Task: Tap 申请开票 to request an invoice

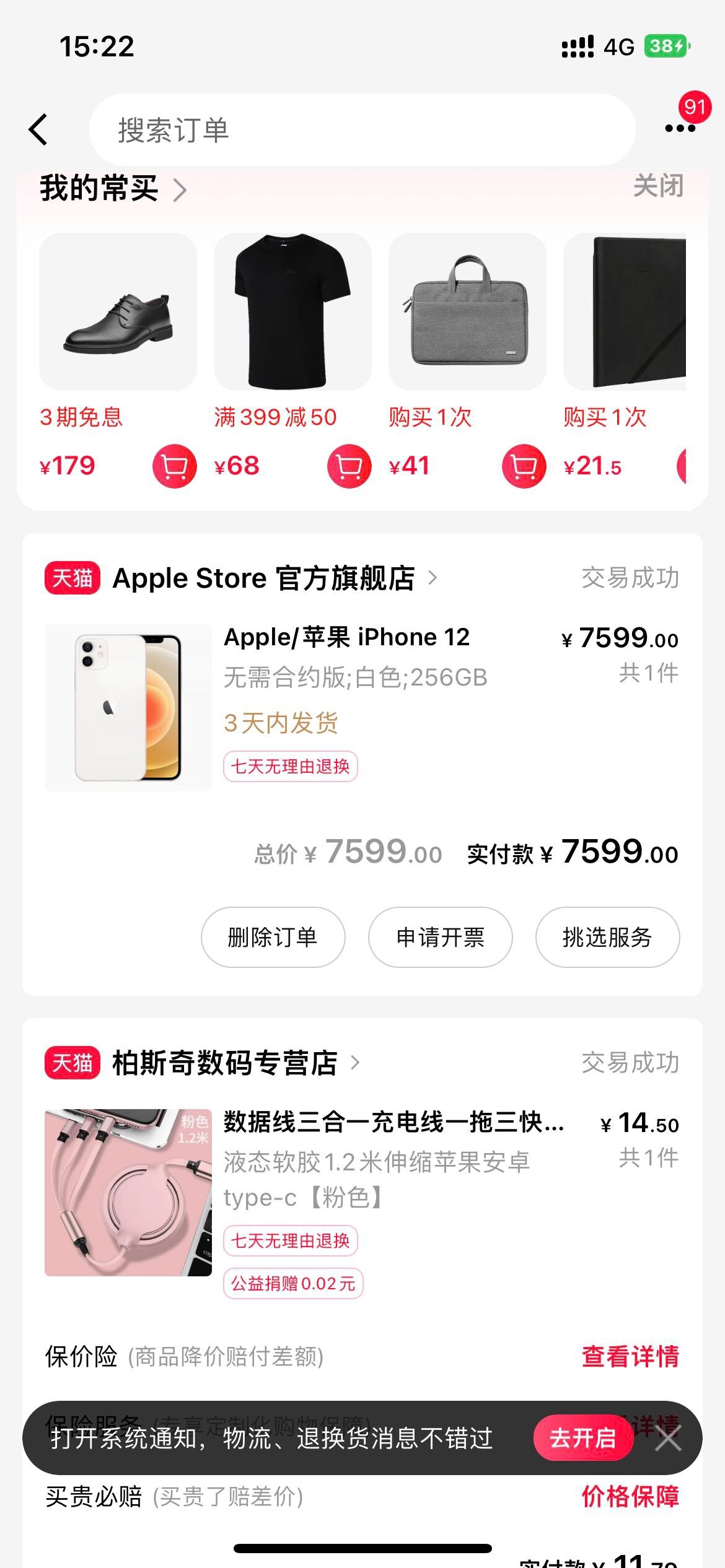Action: pyautogui.click(x=440, y=937)
